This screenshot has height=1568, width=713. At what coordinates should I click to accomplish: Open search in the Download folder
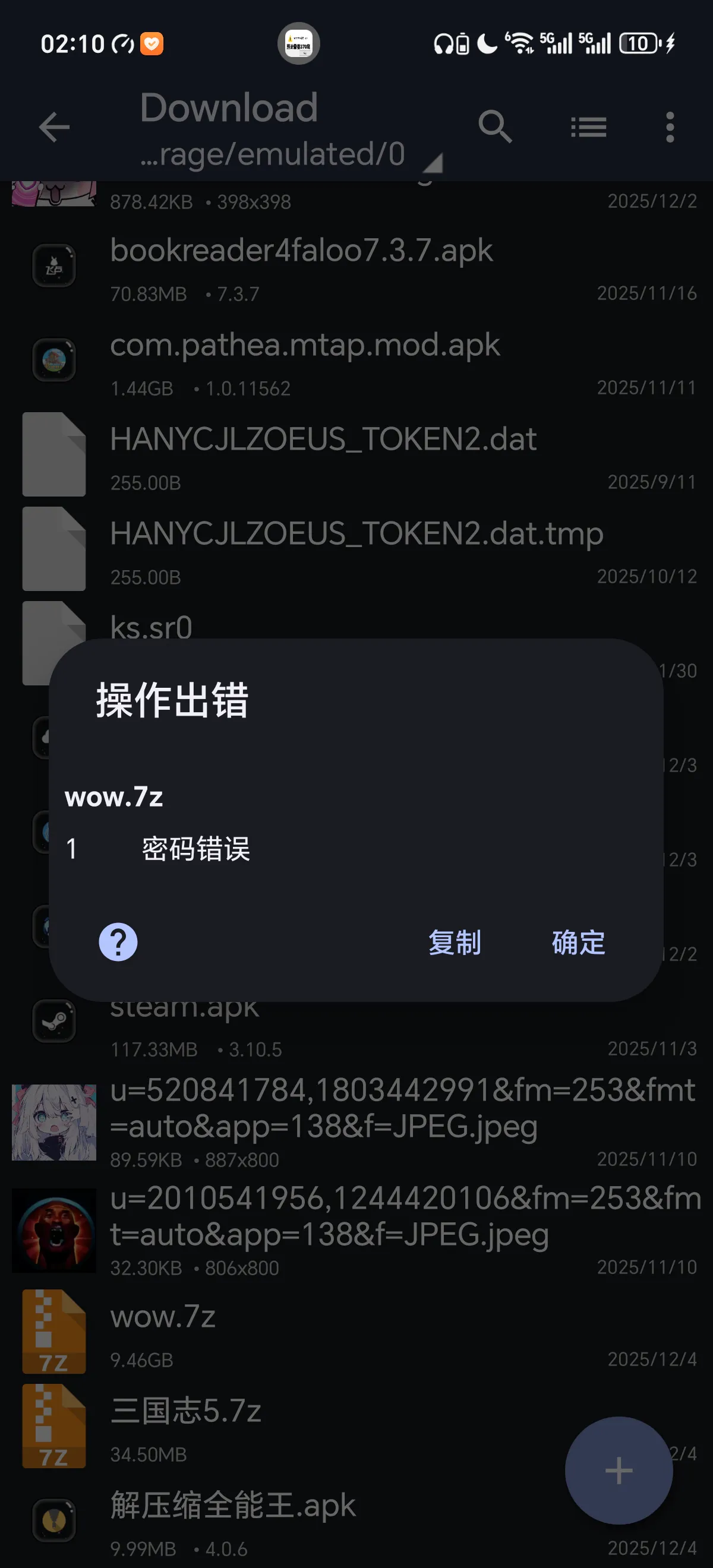click(494, 127)
